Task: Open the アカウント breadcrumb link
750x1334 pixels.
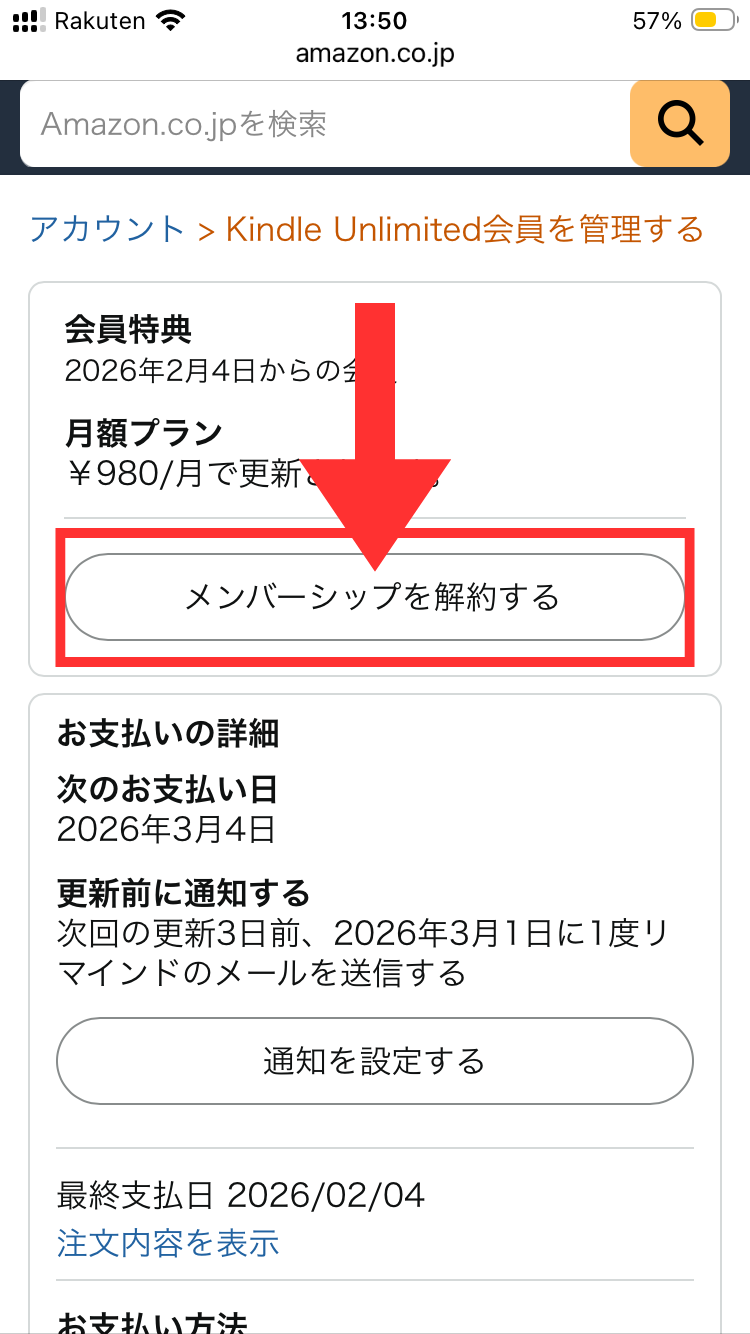Action: (x=107, y=230)
